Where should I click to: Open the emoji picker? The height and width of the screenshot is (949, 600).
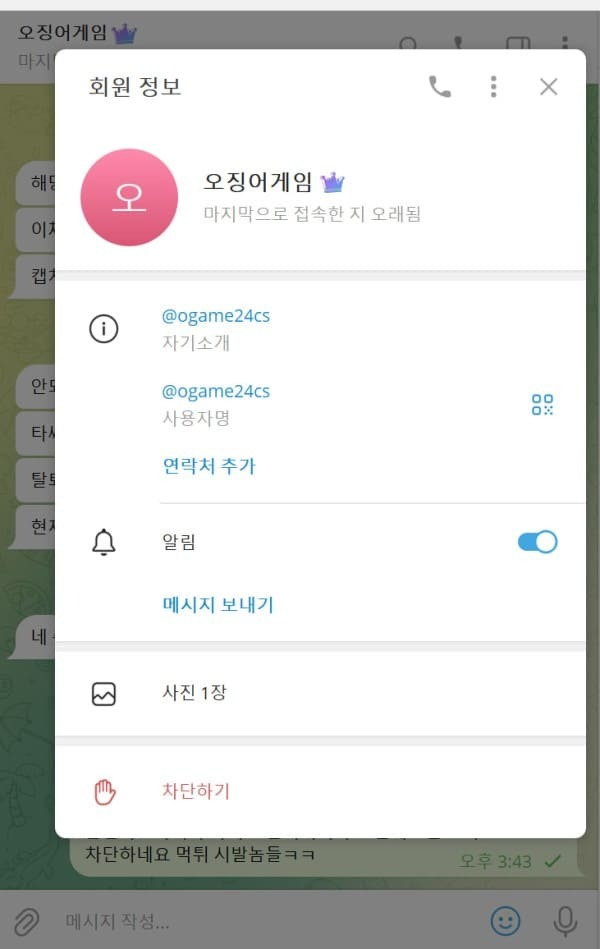click(x=506, y=920)
